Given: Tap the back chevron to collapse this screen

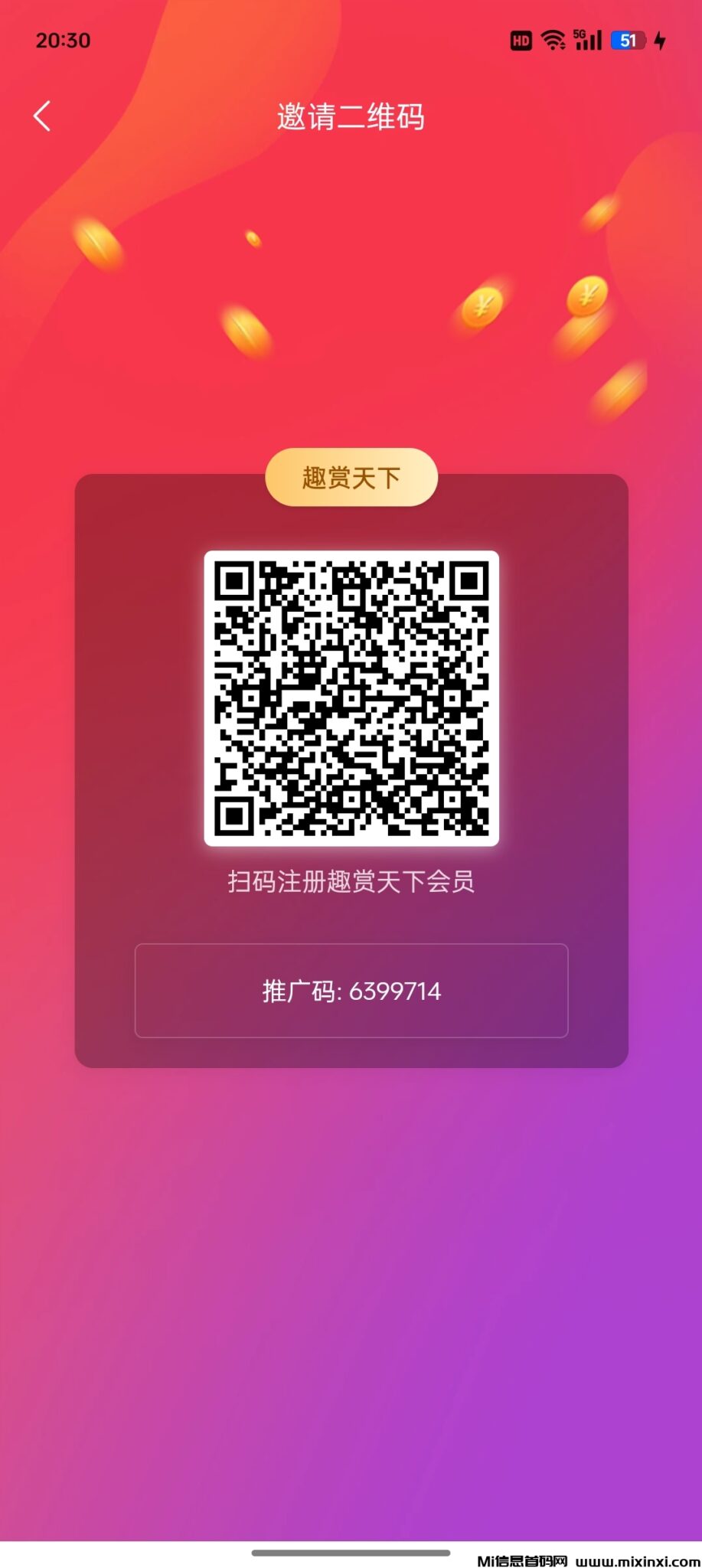Looking at the screenshot, I should click(42, 116).
